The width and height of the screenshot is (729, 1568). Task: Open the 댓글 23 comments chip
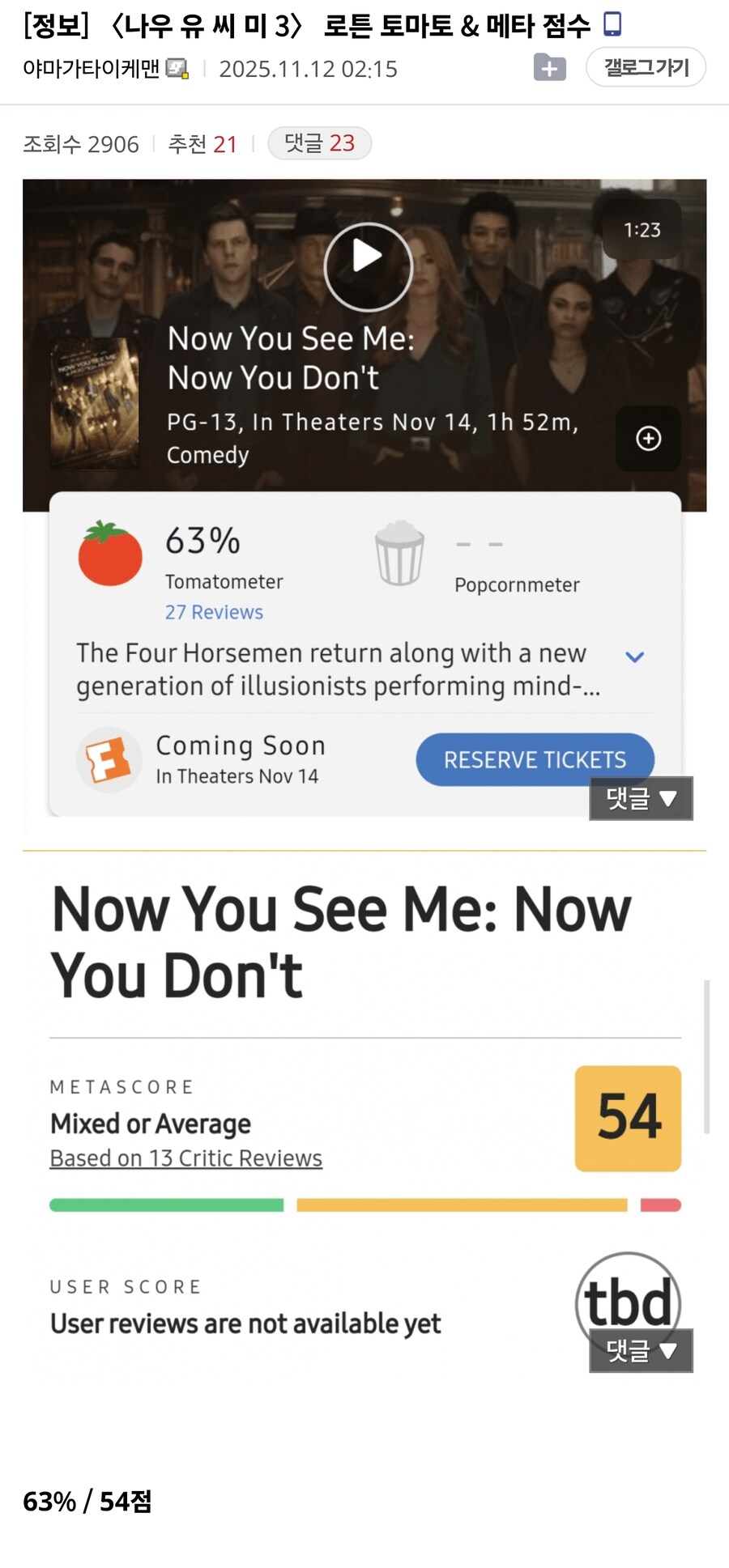[x=319, y=143]
